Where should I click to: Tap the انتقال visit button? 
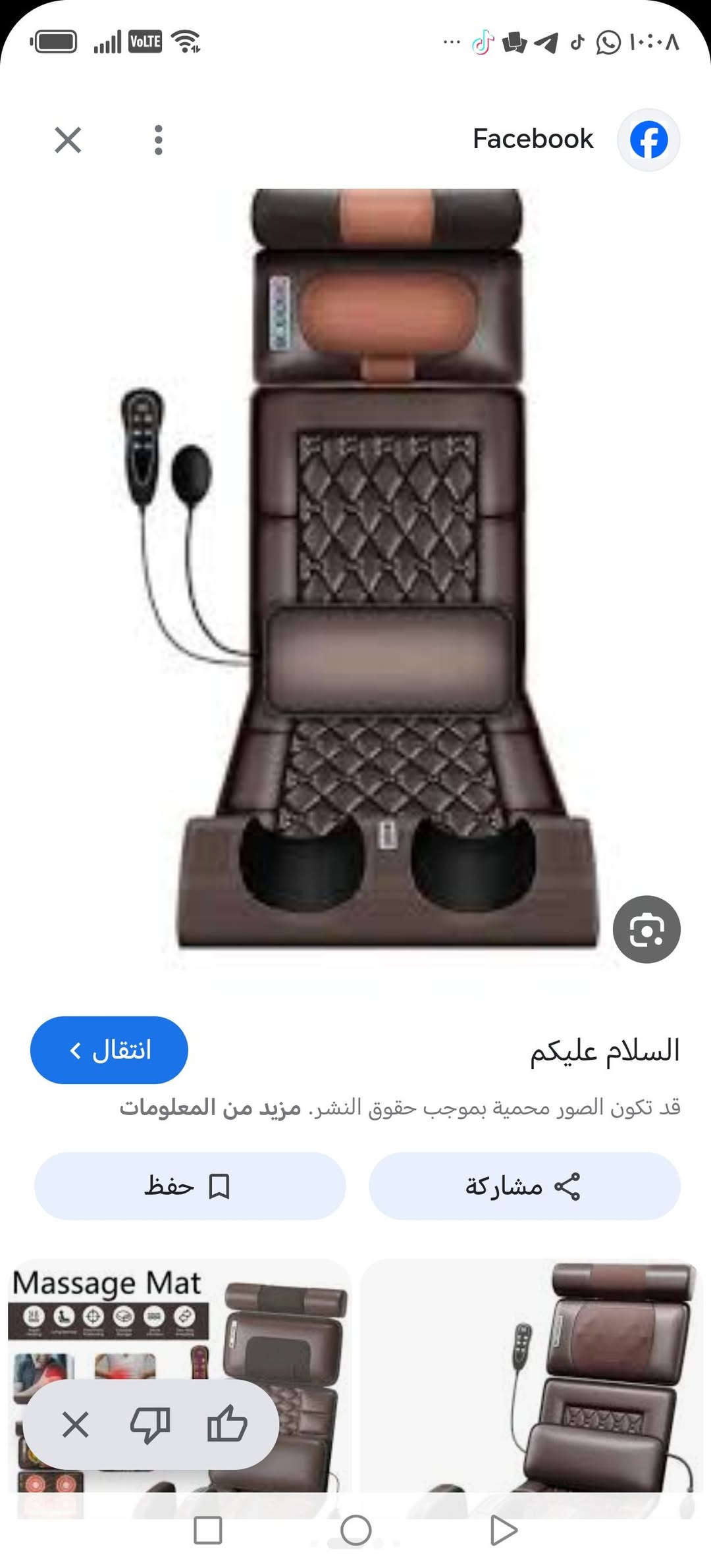tap(109, 1050)
